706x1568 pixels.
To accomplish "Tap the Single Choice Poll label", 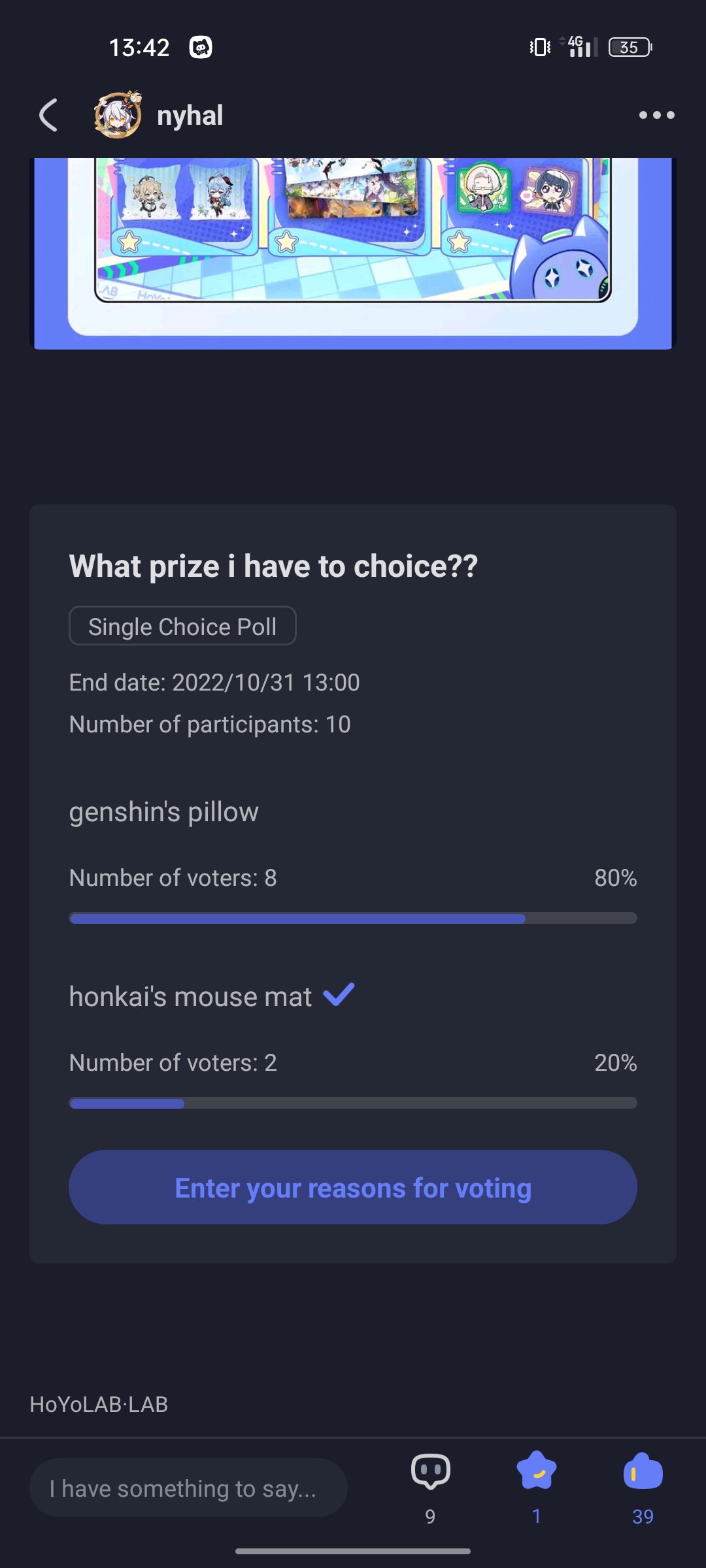I will [x=182, y=625].
